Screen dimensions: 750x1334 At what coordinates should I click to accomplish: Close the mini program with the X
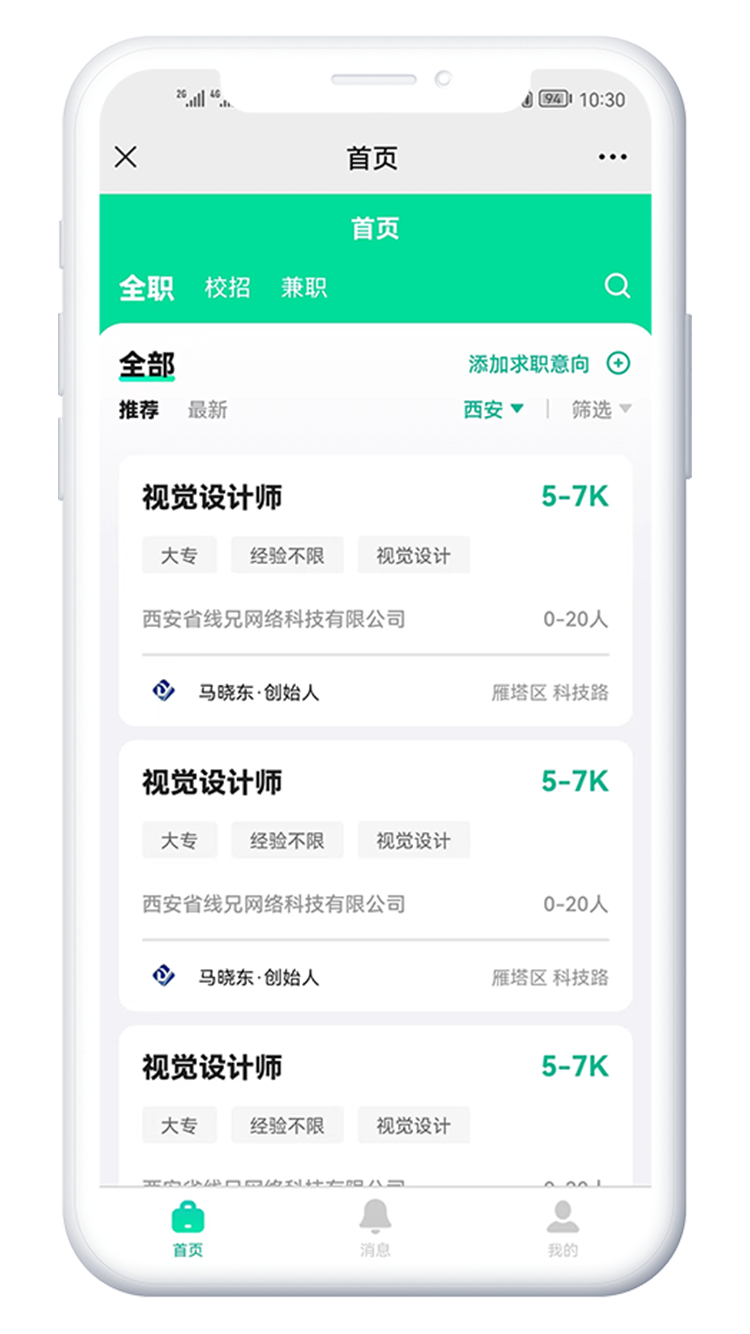(126, 157)
